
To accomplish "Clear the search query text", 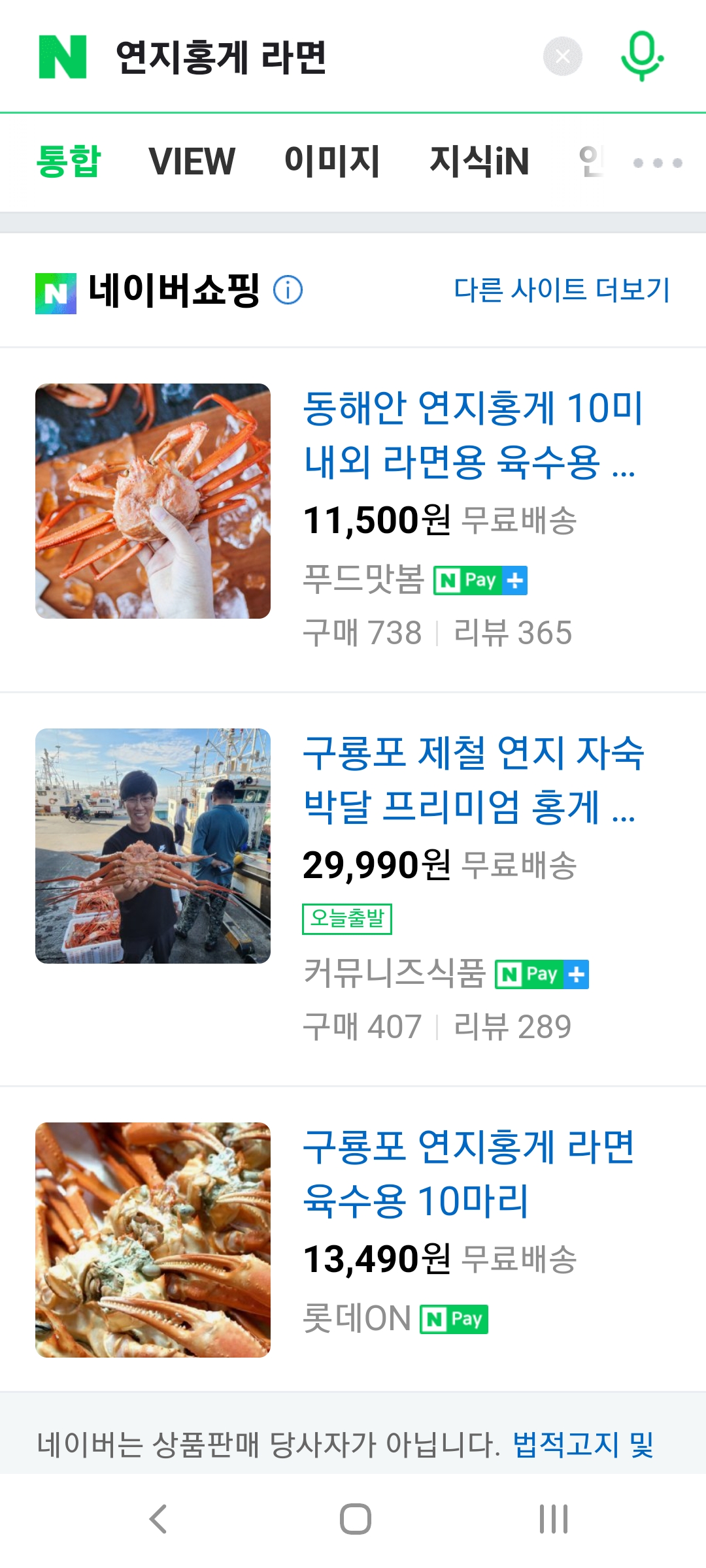I will [x=562, y=57].
